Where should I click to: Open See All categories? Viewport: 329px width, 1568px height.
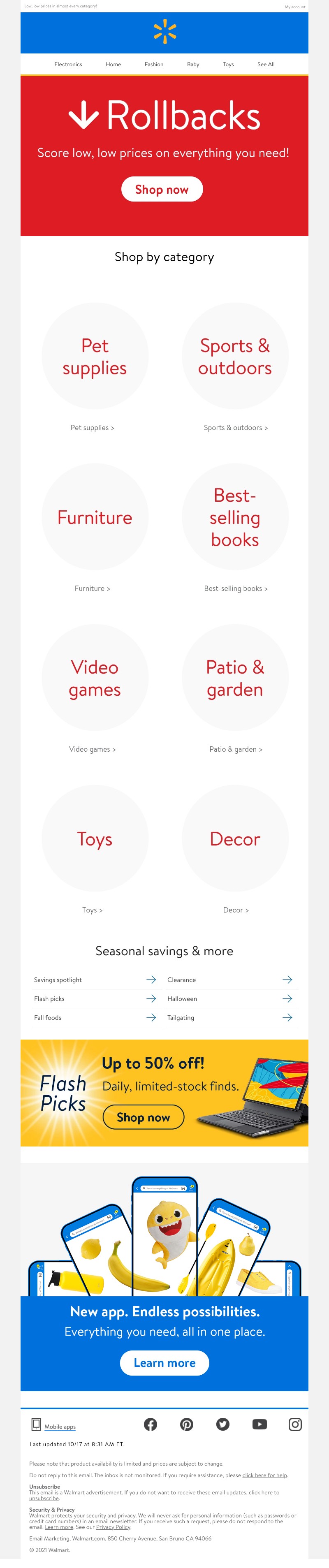[x=266, y=65]
